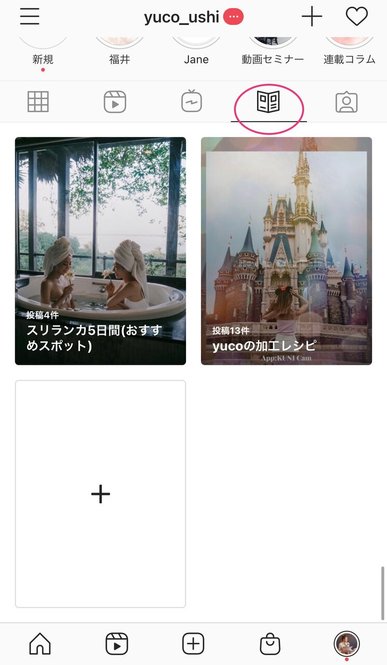This screenshot has width=387, height=665.
Task: Open the 連載コラム highlight
Action: [349, 51]
